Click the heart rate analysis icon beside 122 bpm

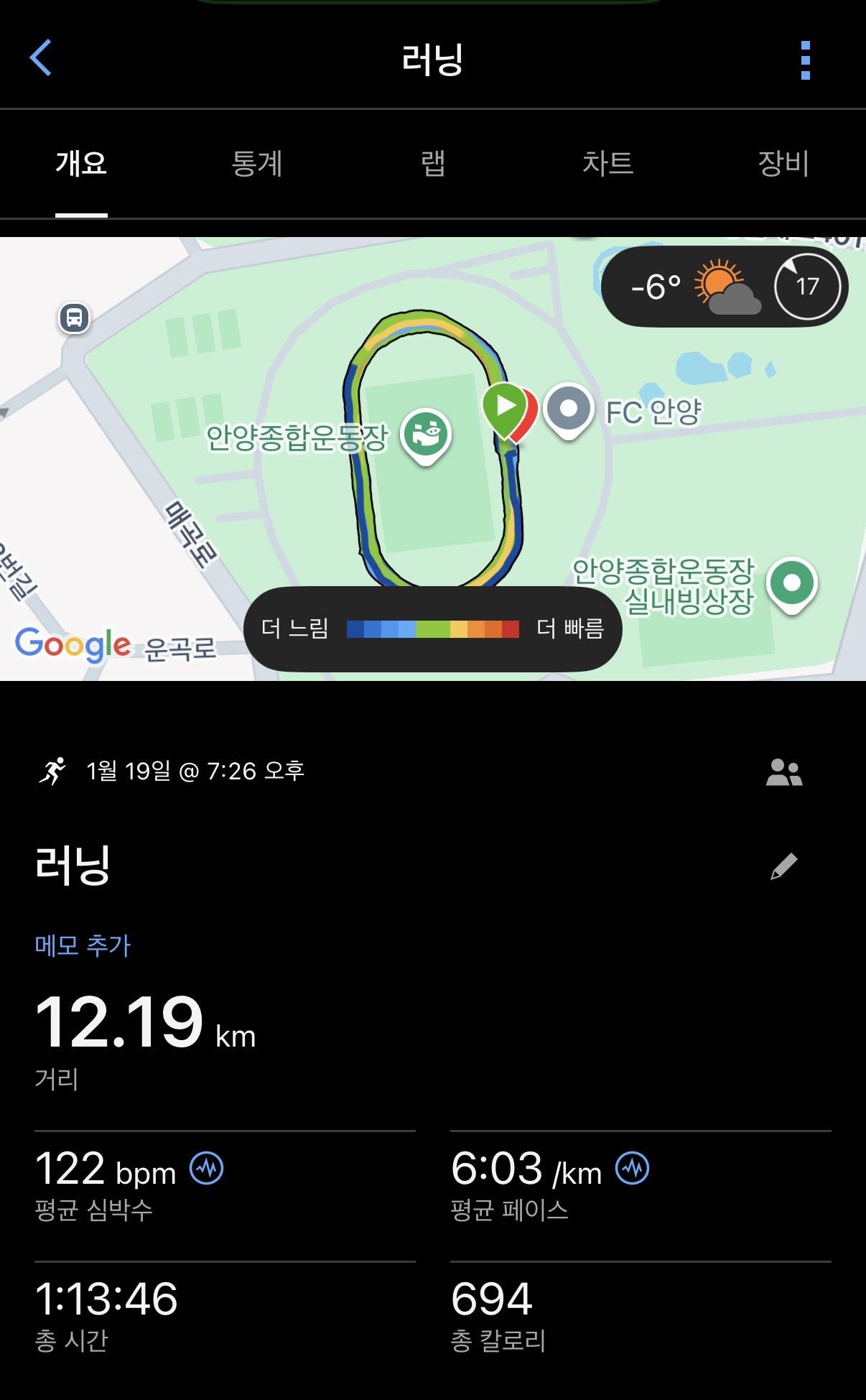pos(208,1167)
